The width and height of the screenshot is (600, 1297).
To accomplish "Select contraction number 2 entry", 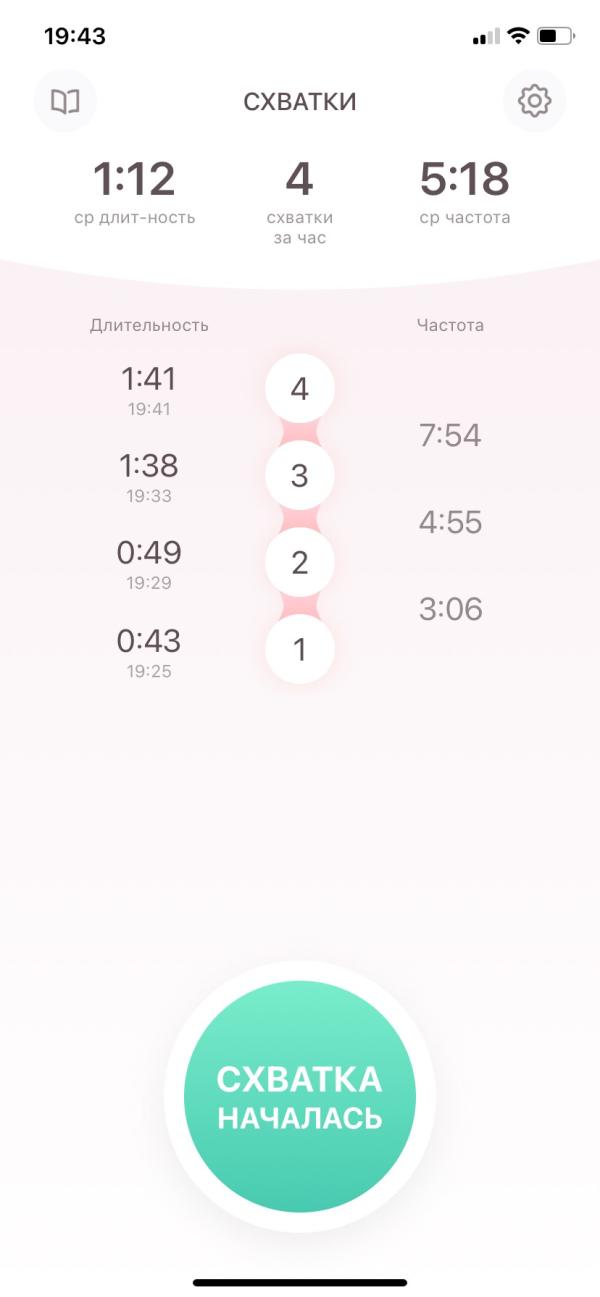I will point(299,563).
